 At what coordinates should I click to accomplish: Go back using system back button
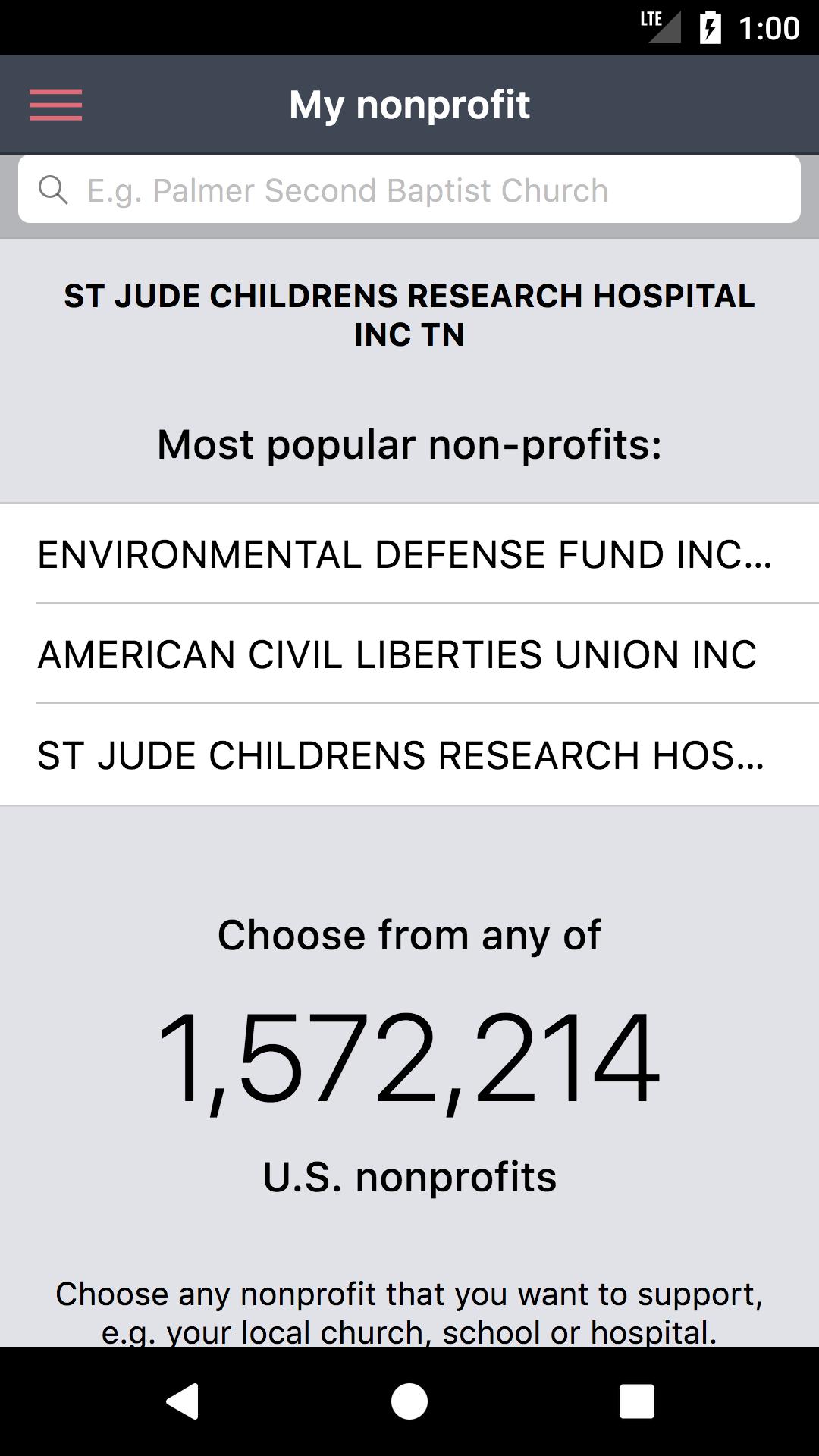(183, 1401)
